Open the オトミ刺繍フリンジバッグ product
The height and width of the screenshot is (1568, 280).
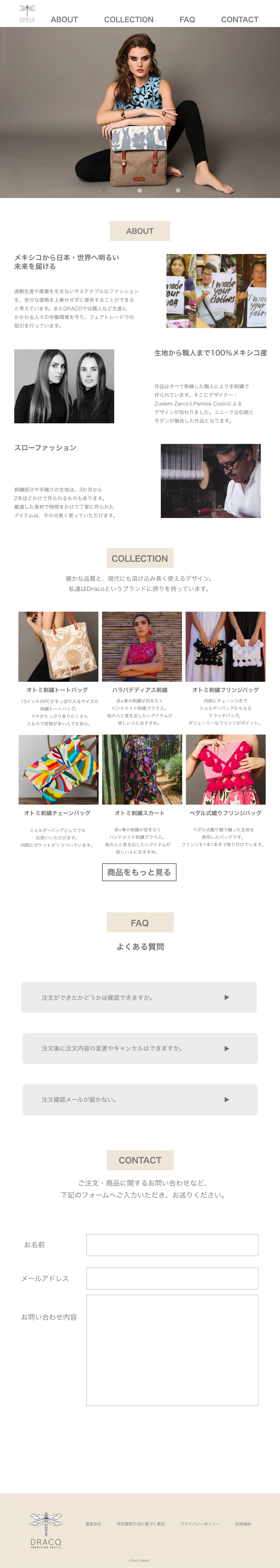coord(225,646)
